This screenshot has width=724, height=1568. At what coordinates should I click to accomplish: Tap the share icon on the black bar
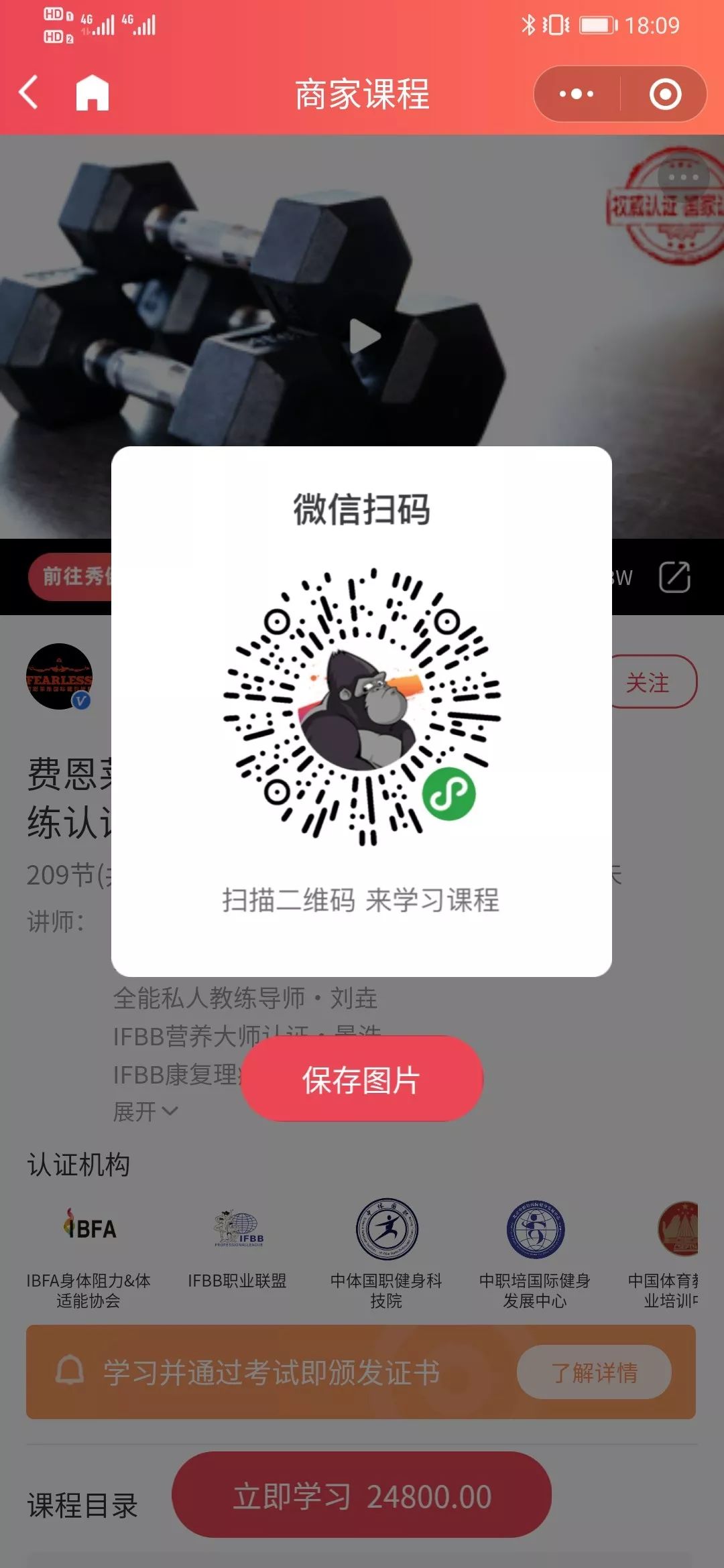(x=674, y=577)
